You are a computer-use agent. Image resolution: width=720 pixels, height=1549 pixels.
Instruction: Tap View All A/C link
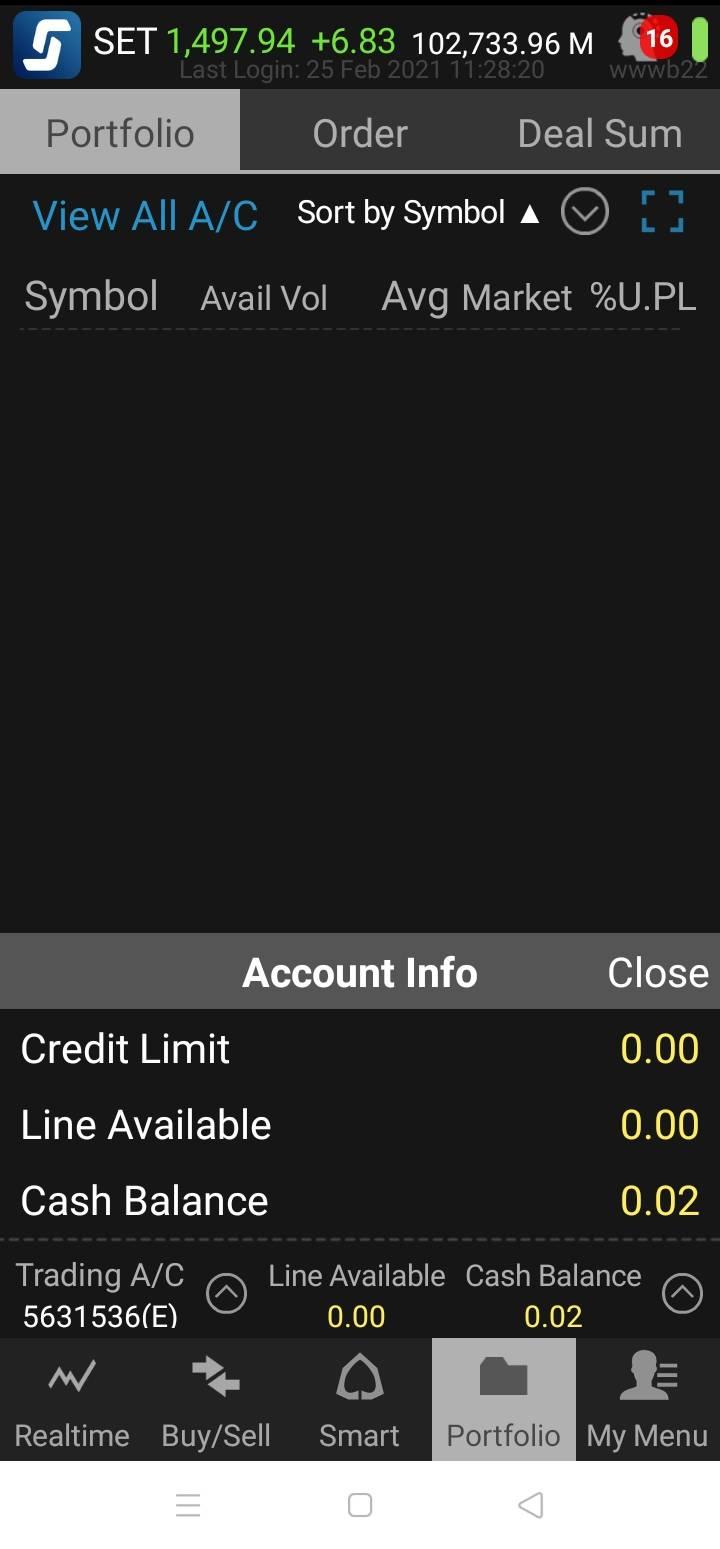point(145,215)
